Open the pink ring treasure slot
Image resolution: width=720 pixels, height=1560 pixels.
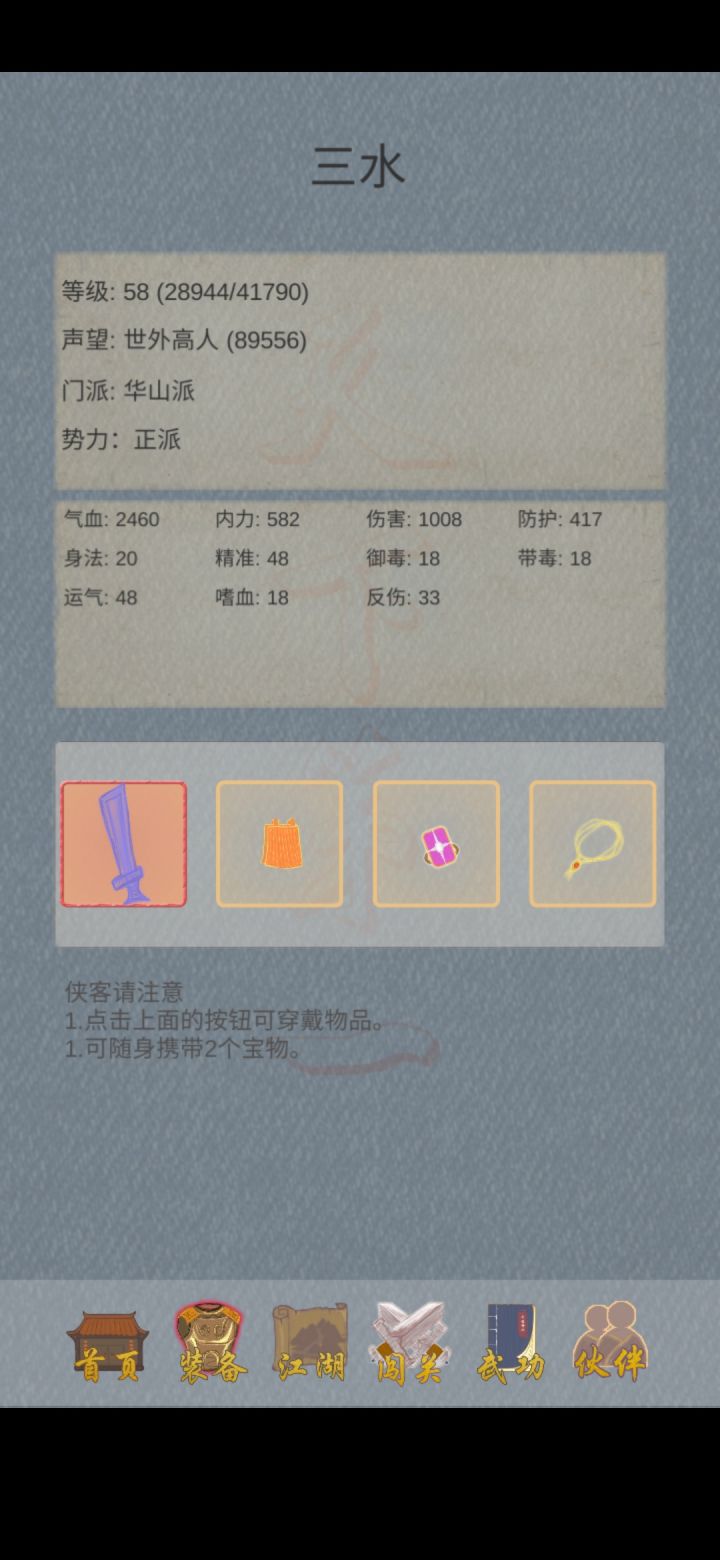(436, 843)
